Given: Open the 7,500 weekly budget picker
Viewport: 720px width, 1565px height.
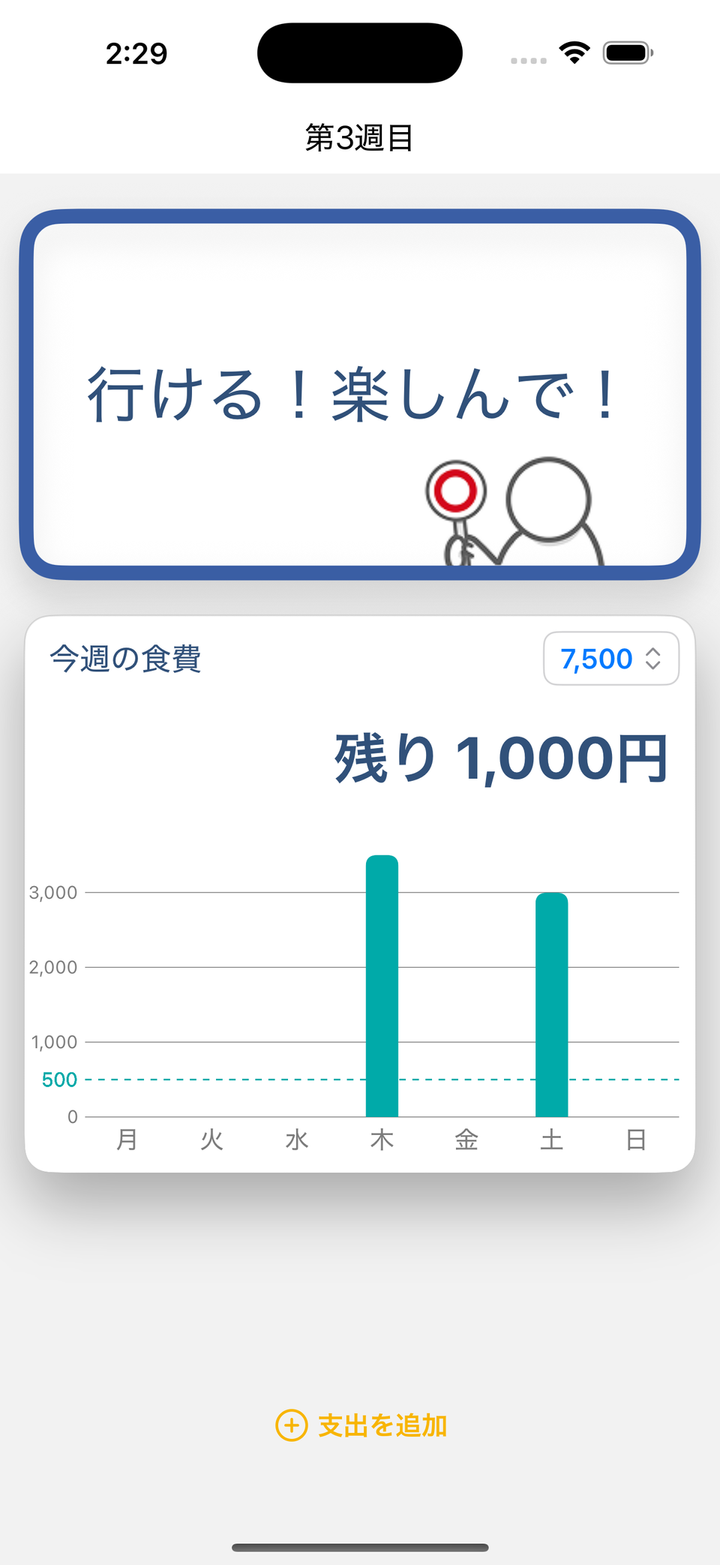Looking at the screenshot, I should [x=611, y=659].
